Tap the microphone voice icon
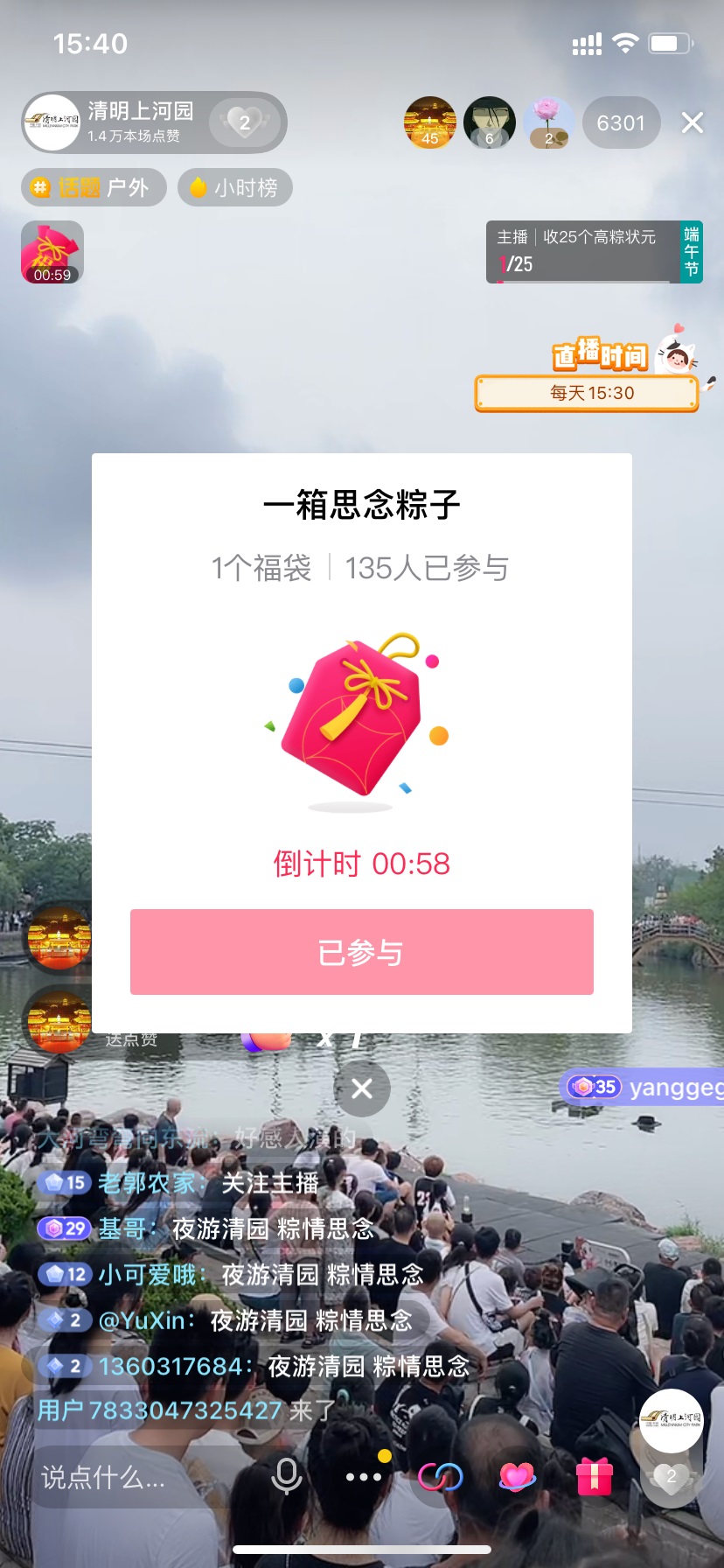Image resolution: width=724 pixels, height=1568 pixels. 286,1477
